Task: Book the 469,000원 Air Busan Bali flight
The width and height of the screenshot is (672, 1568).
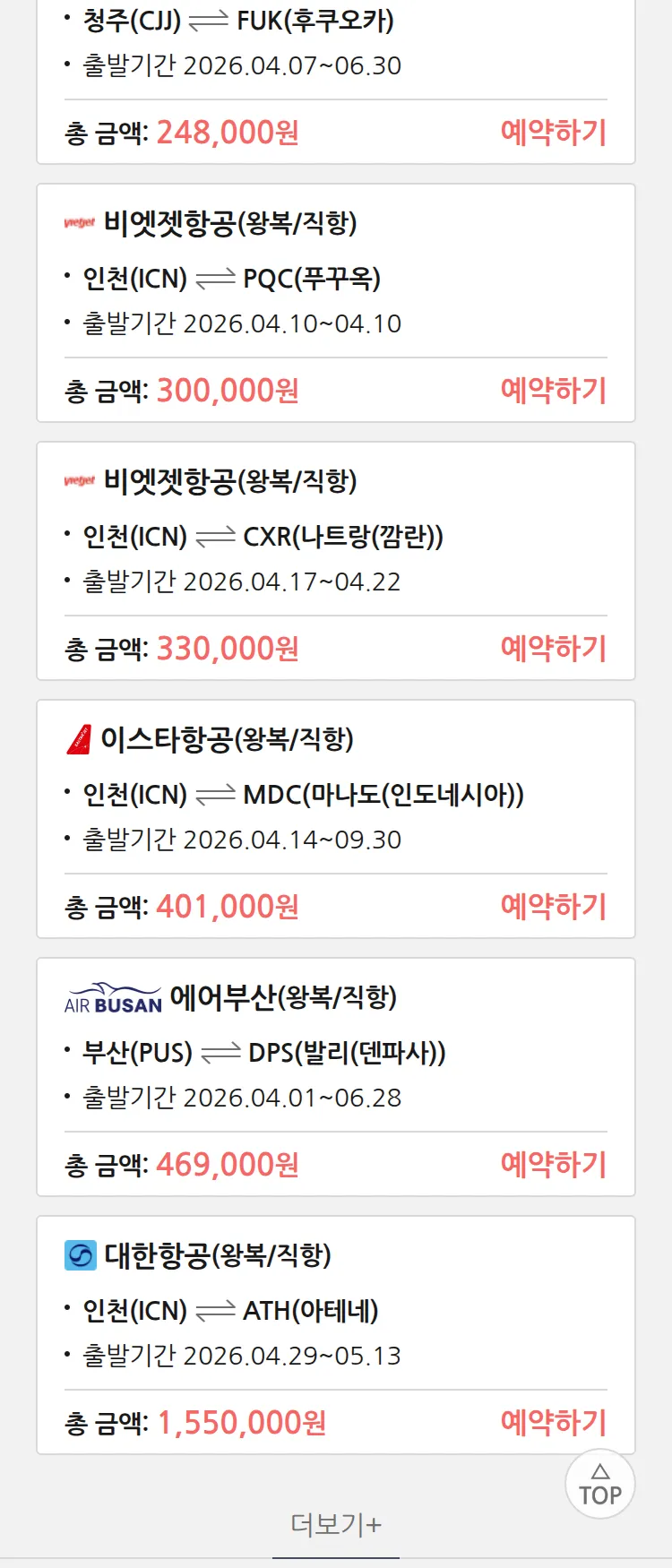Action: 553,1165
